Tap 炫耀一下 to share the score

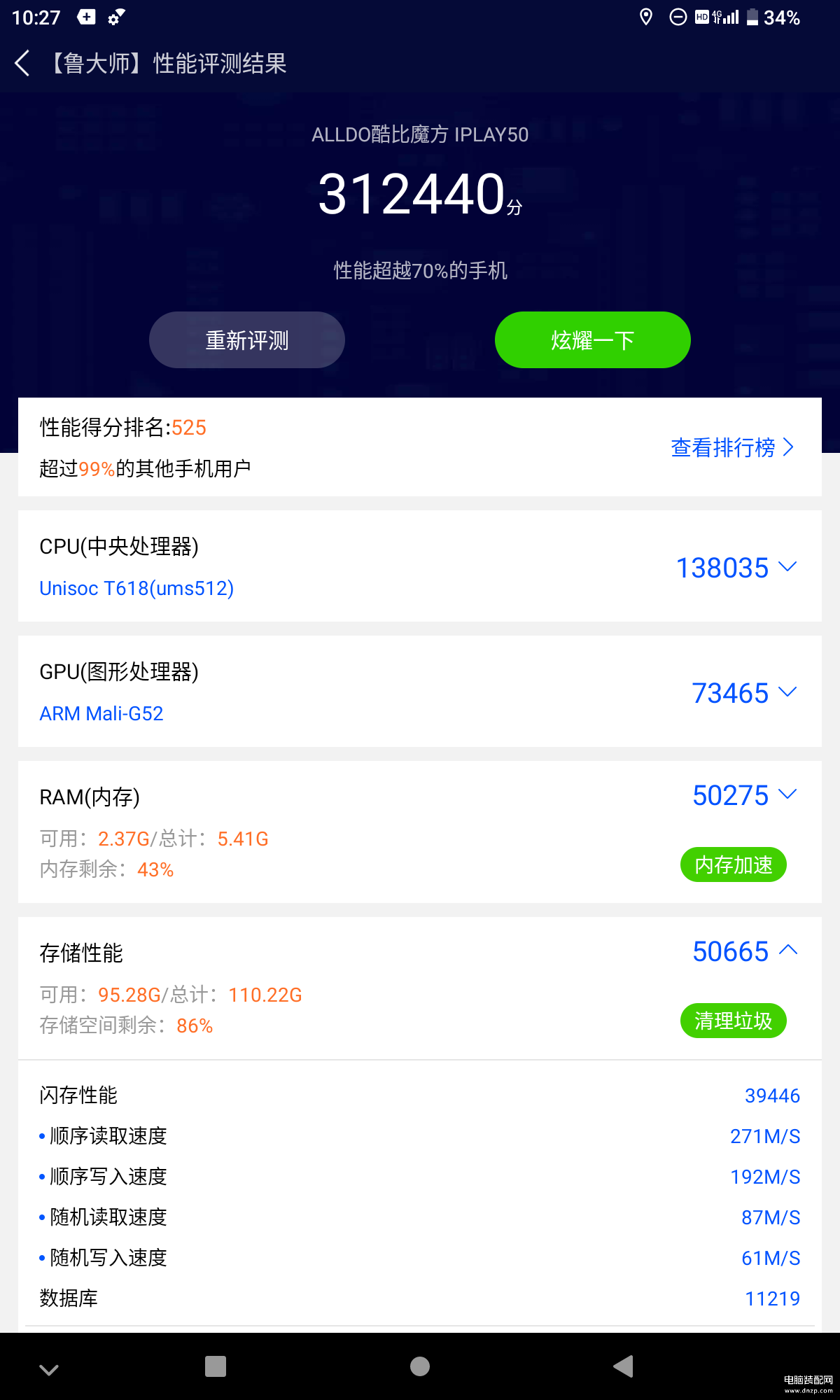click(593, 340)
